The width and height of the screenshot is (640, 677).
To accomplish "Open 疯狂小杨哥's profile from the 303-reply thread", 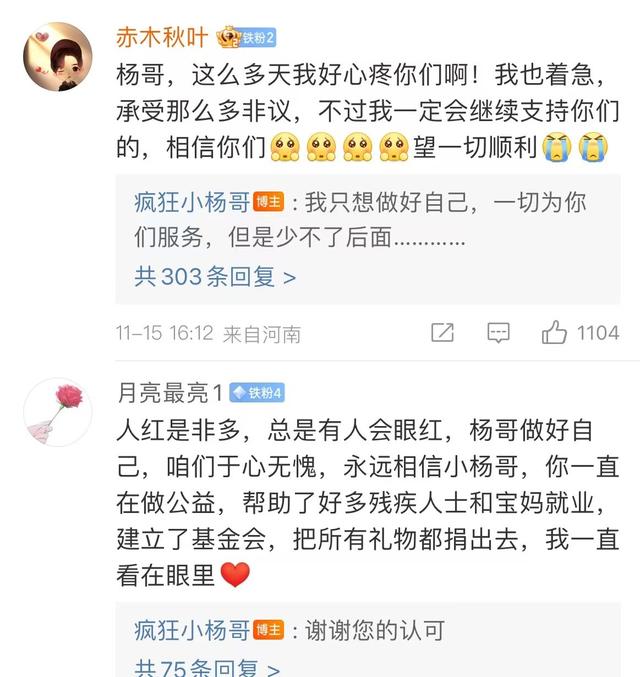I will point(192,203).
